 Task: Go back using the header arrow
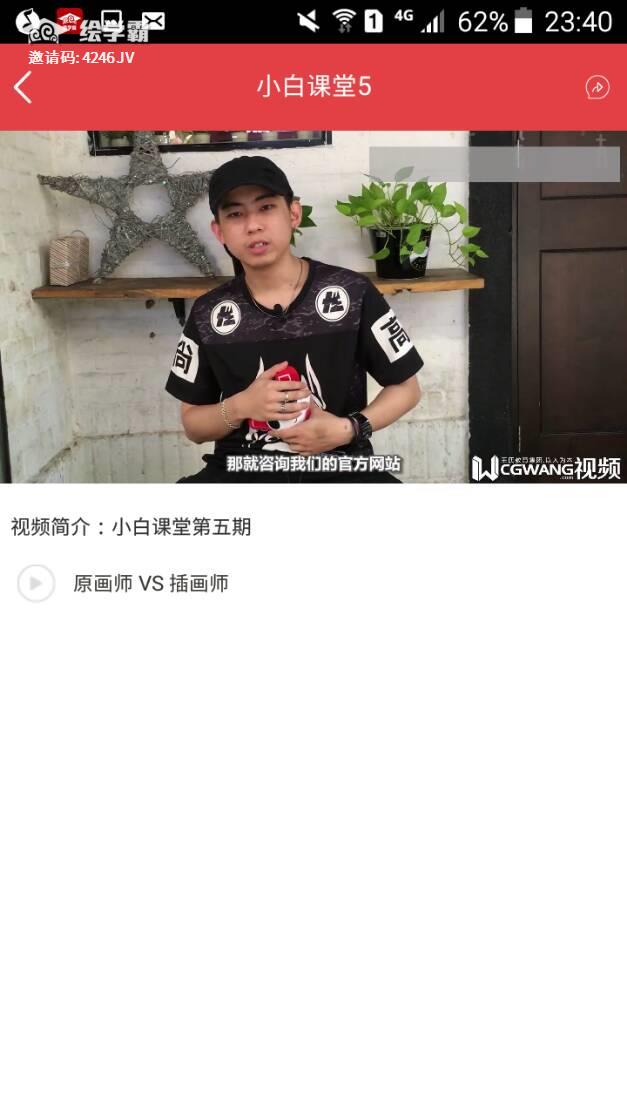(x=23, y=88)
